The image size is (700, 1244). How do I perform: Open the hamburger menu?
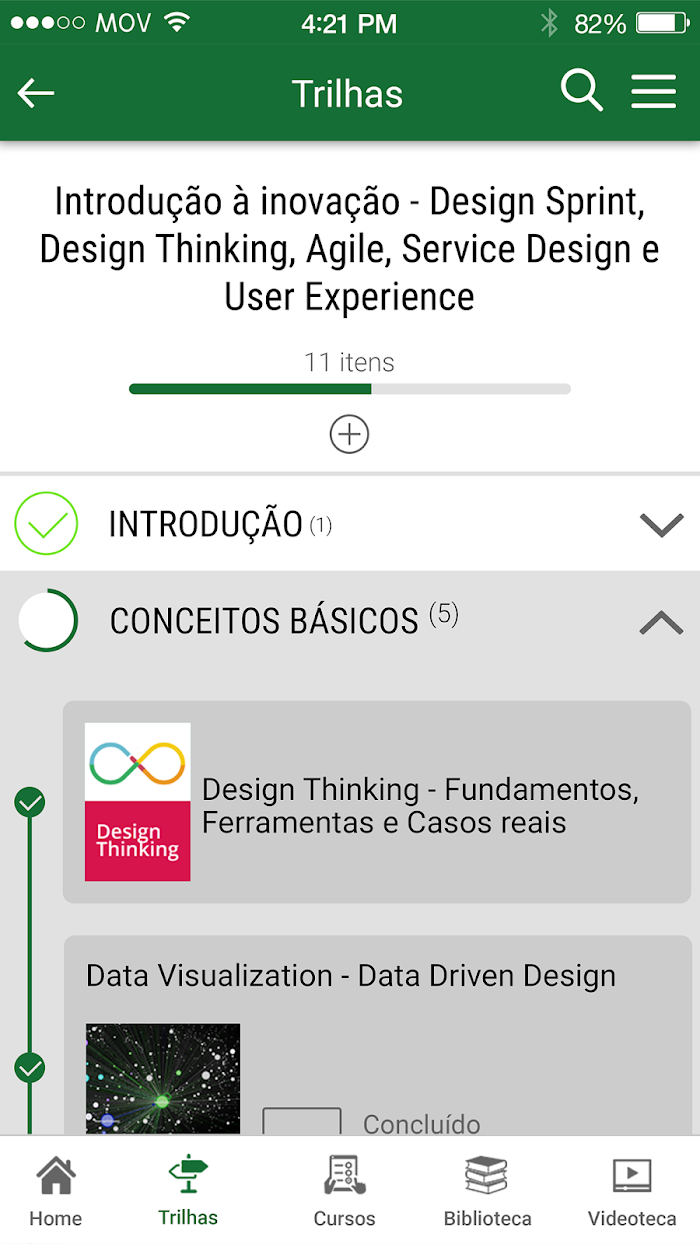click(654, 92)
